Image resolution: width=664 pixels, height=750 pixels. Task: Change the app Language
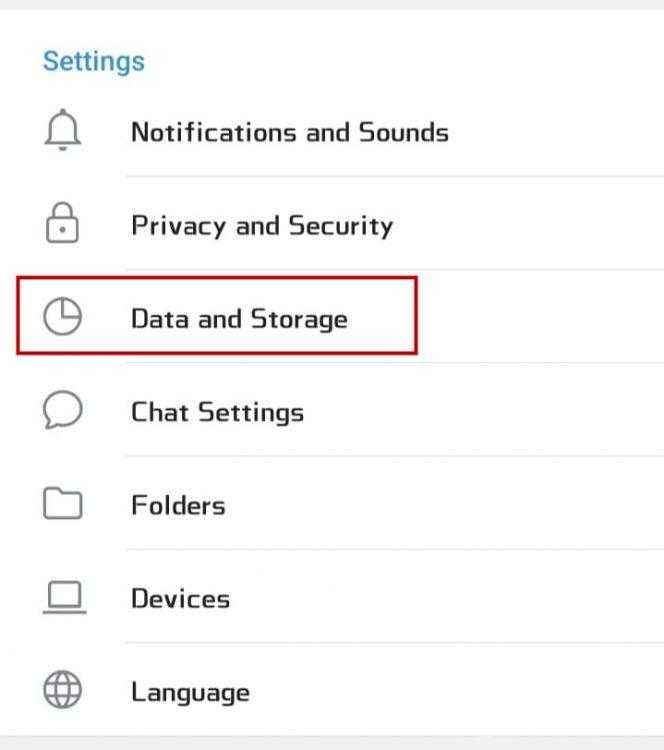[190, 692]
